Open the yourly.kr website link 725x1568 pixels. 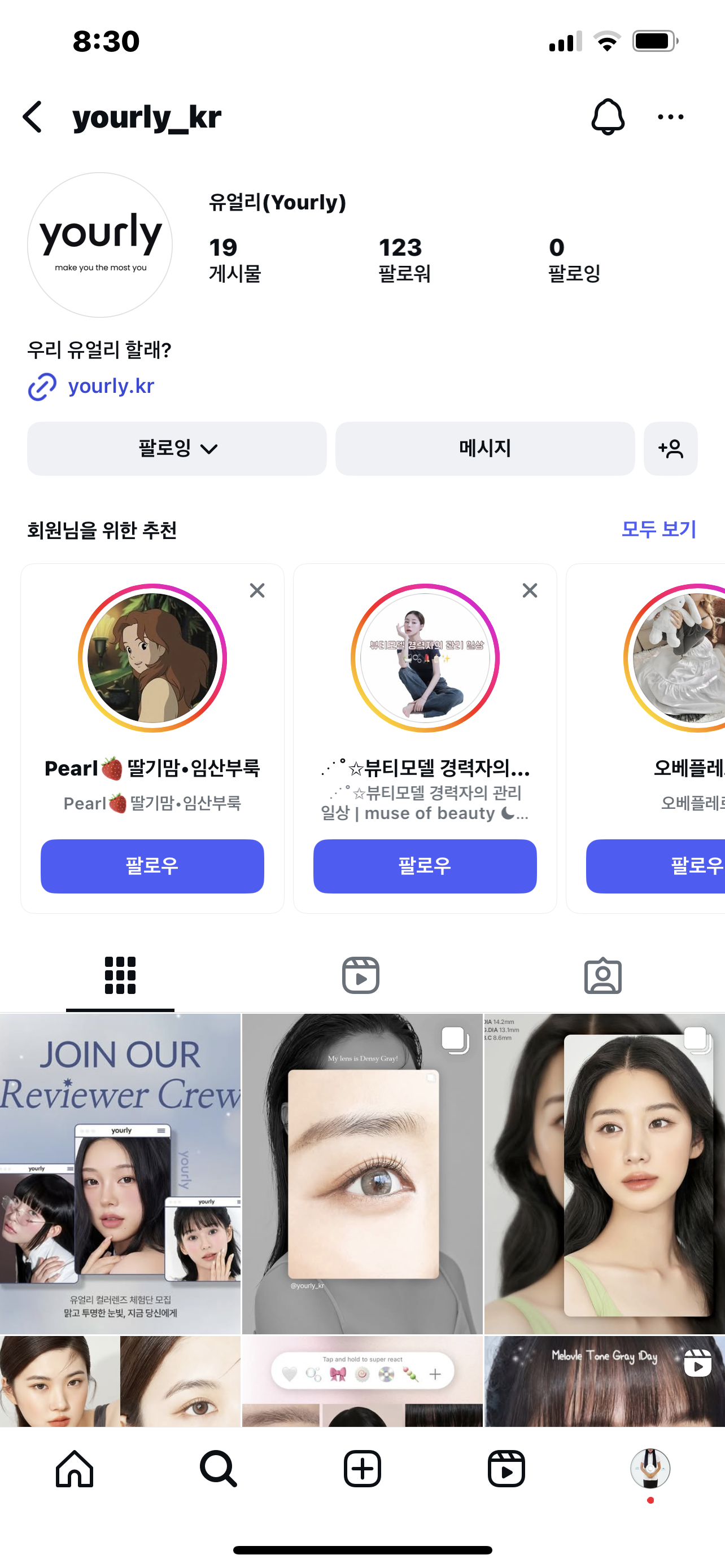(x=110, y=386)
